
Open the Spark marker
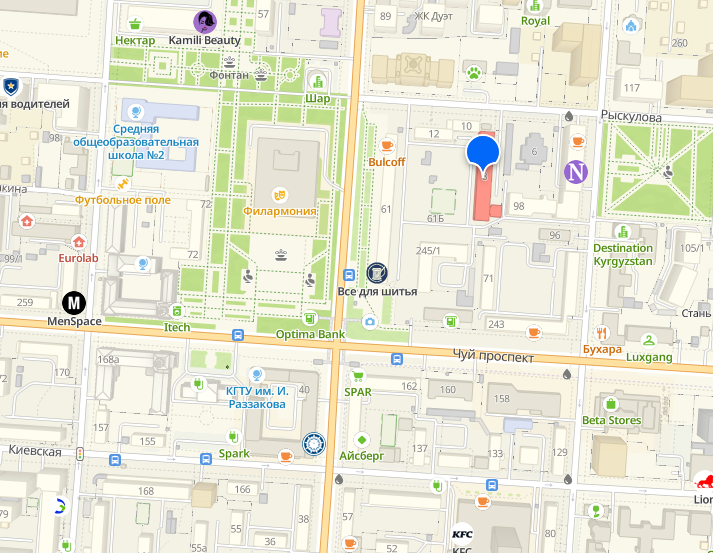233,436
